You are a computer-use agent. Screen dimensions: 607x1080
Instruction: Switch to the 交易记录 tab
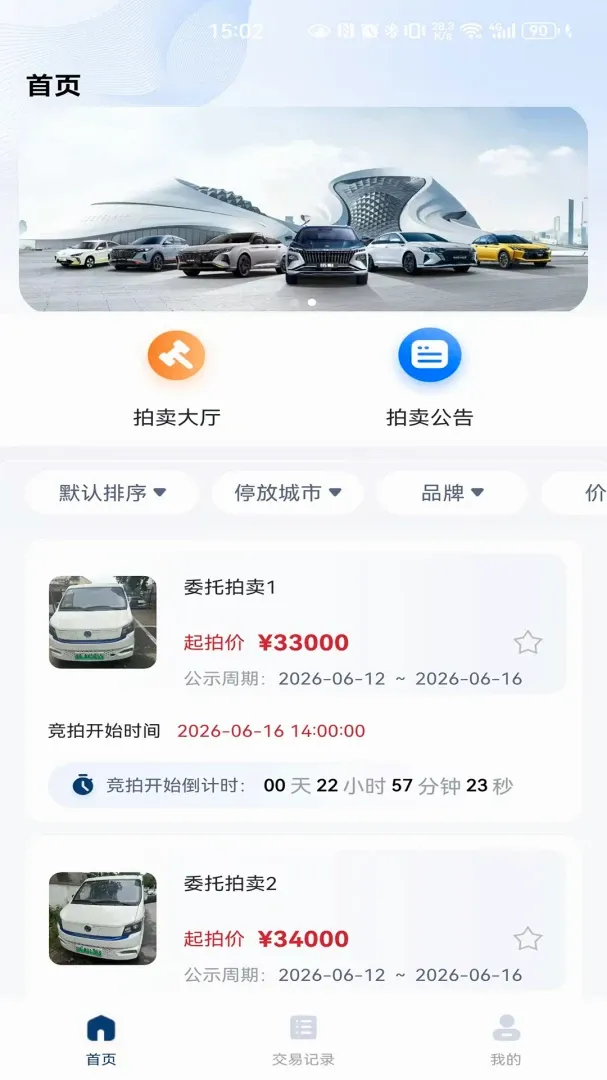tap(303, 1040)
